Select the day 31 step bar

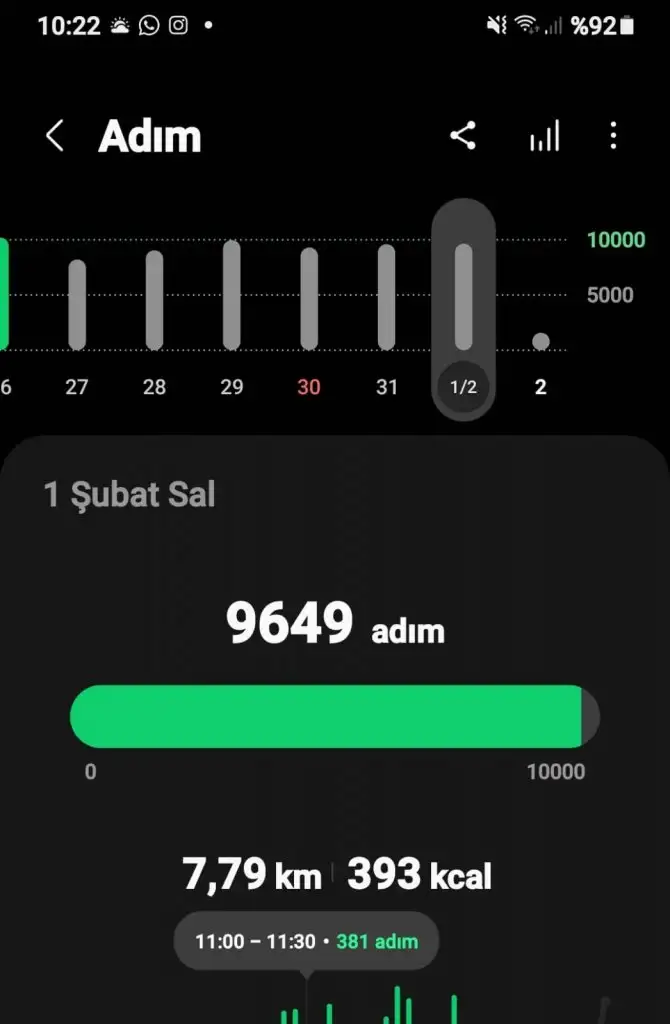point(386,297)
